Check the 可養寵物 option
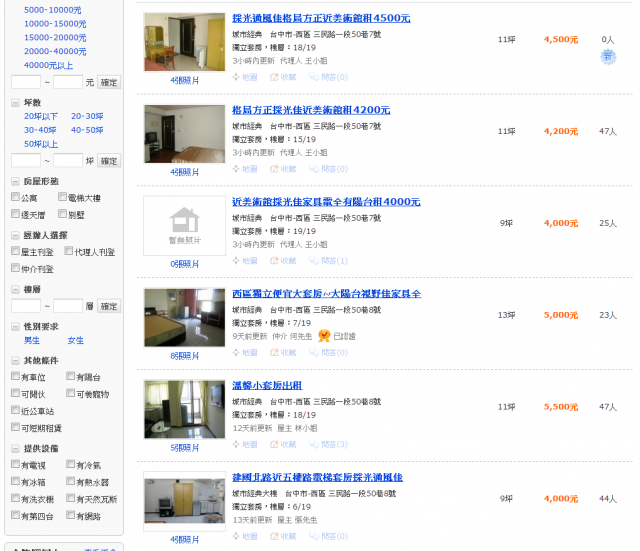Screen dimensions: 640x551 pos(71,394)
